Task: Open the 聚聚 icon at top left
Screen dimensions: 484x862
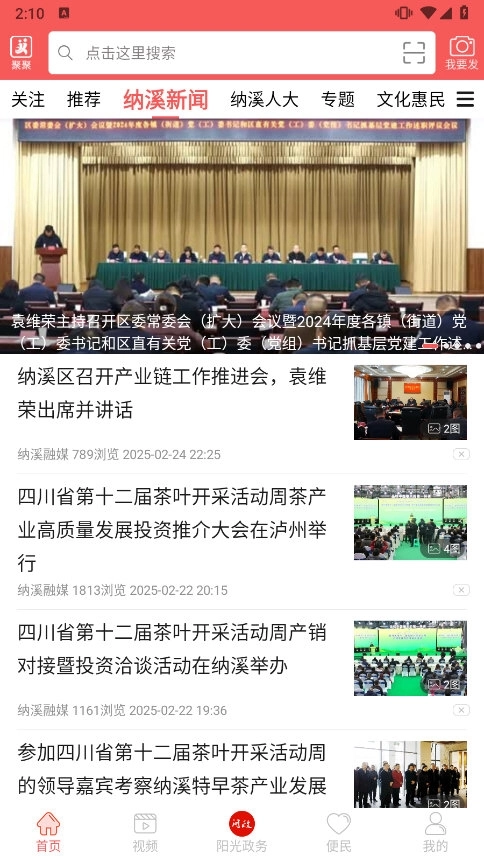Action: pos(21,53)
